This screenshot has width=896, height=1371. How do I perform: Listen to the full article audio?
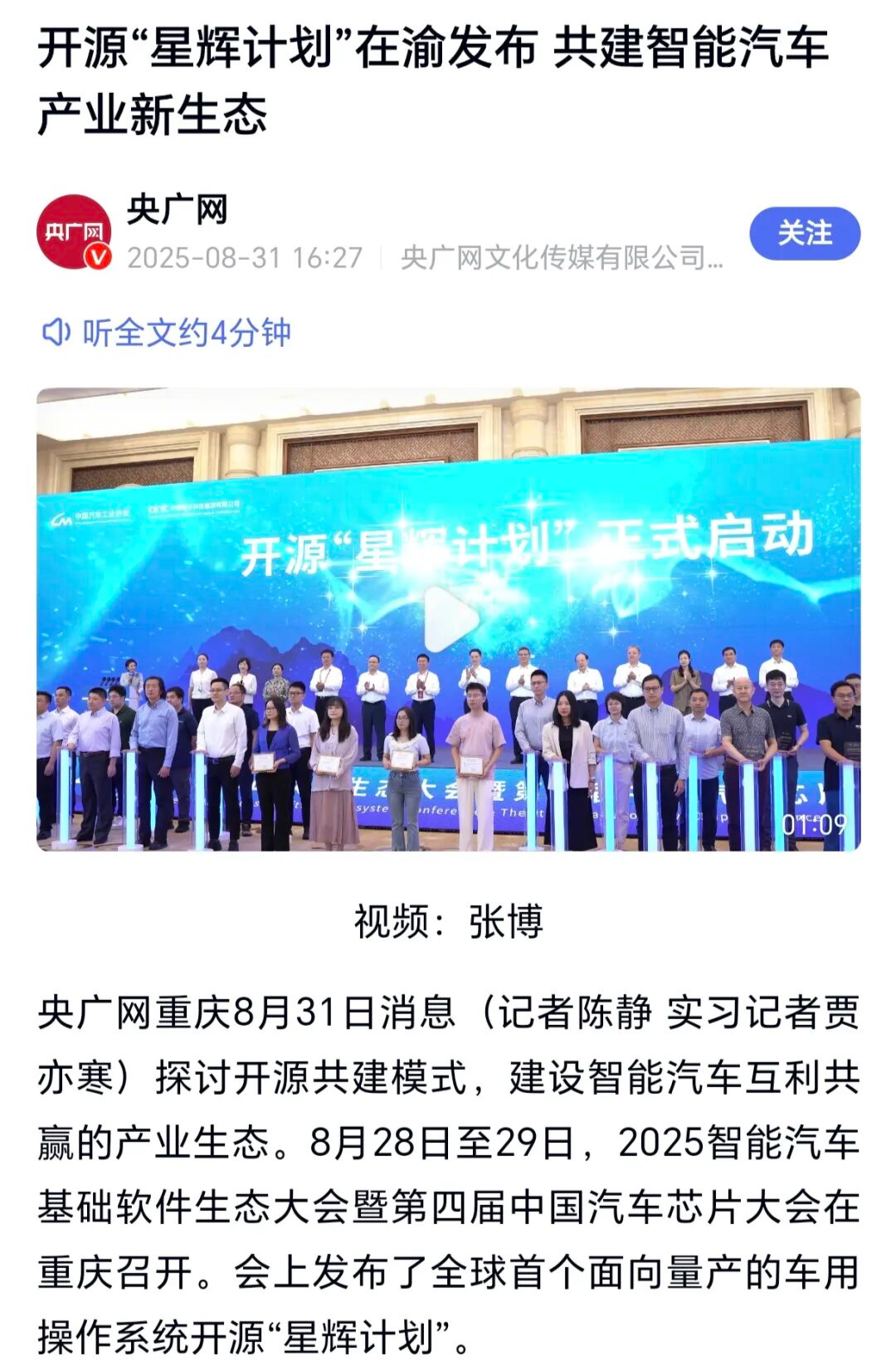click(x=168, y=333)
